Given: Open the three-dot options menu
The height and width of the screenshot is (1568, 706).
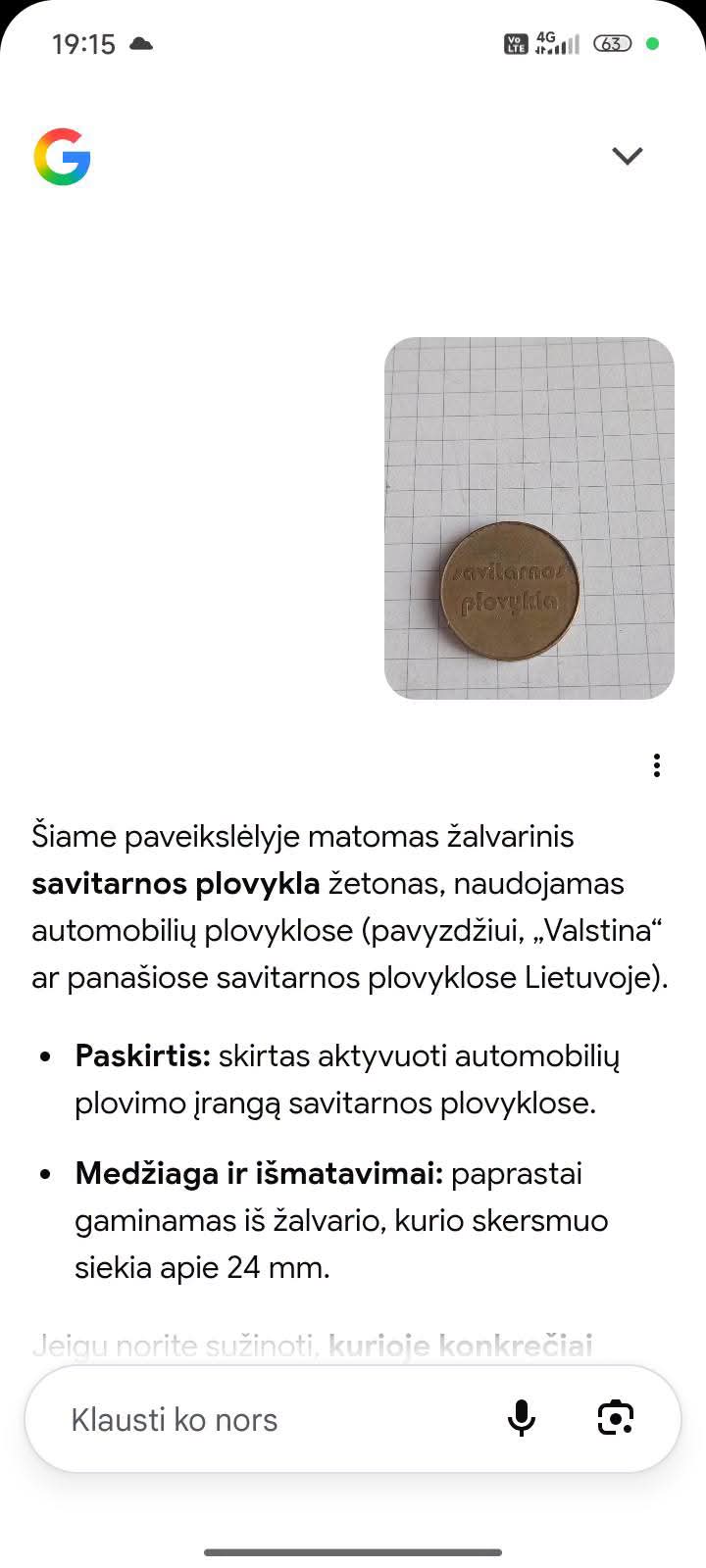Looking at the screenshot, I should [x=656, y=765].
